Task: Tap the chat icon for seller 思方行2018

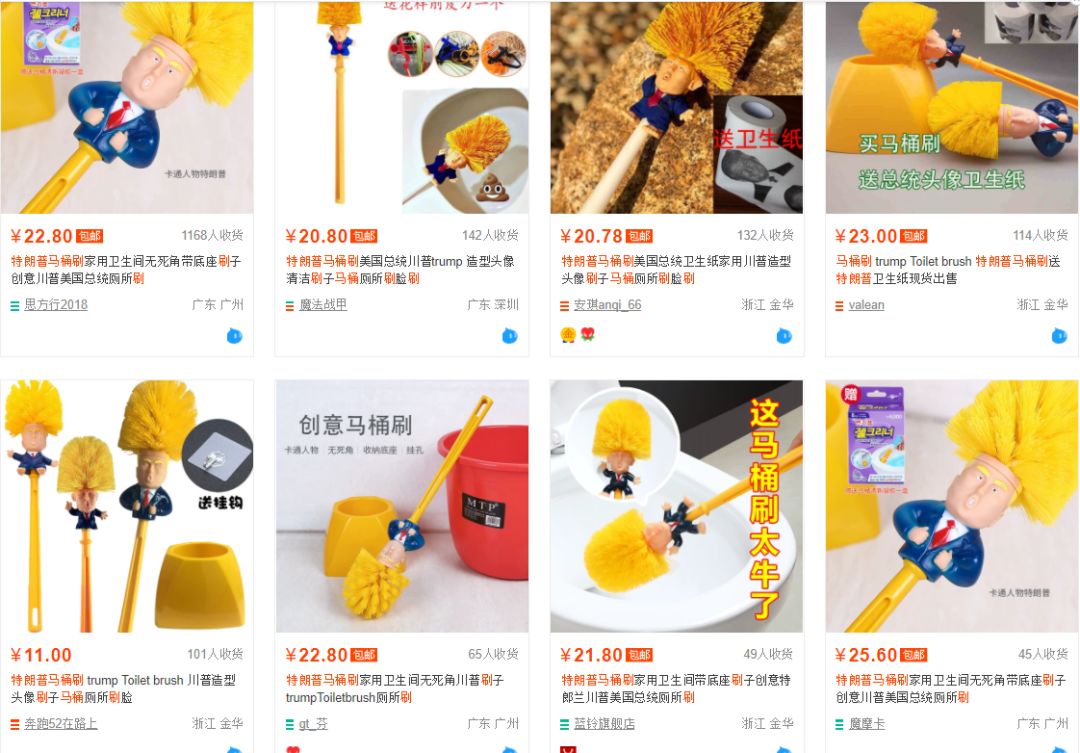Action: click(235, 336)
